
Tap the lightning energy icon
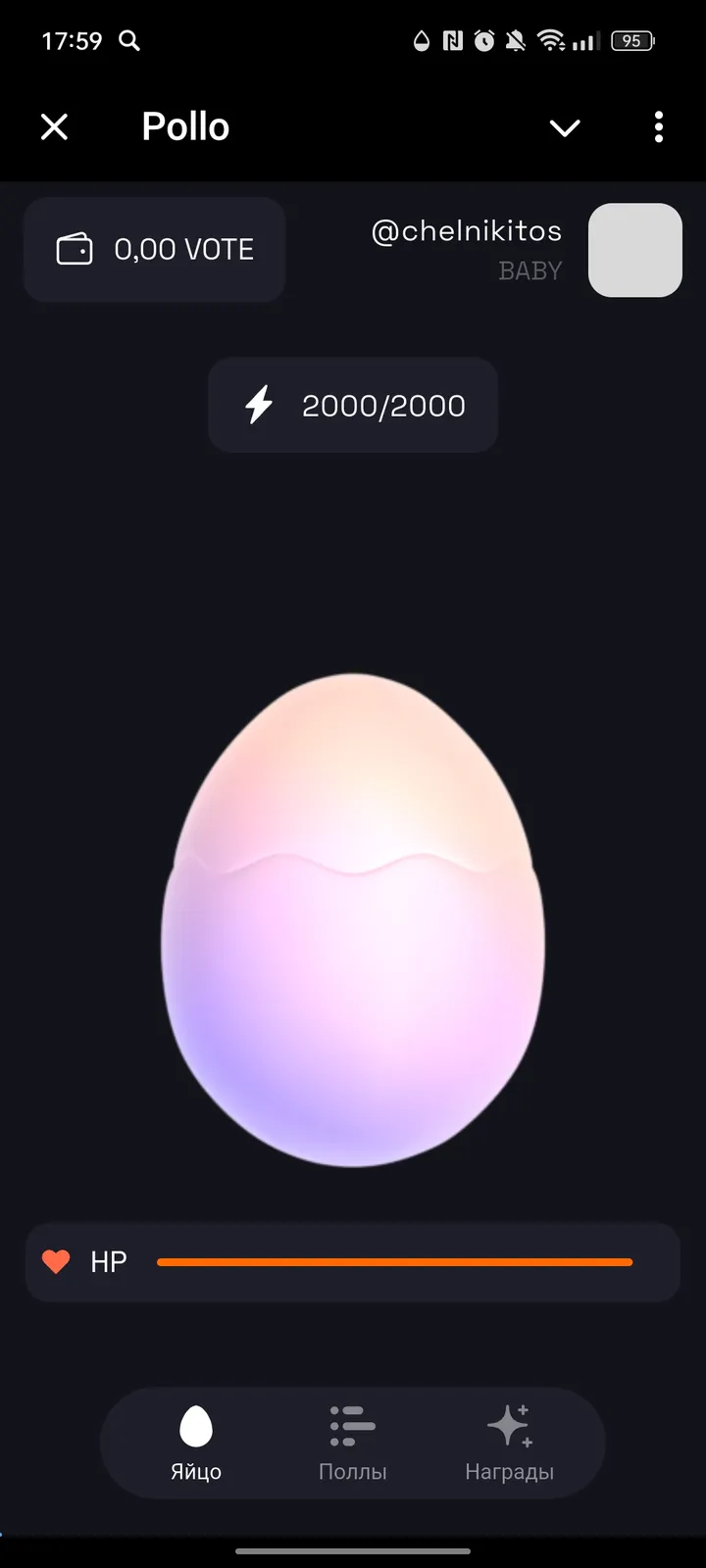[x=259, y=405]
